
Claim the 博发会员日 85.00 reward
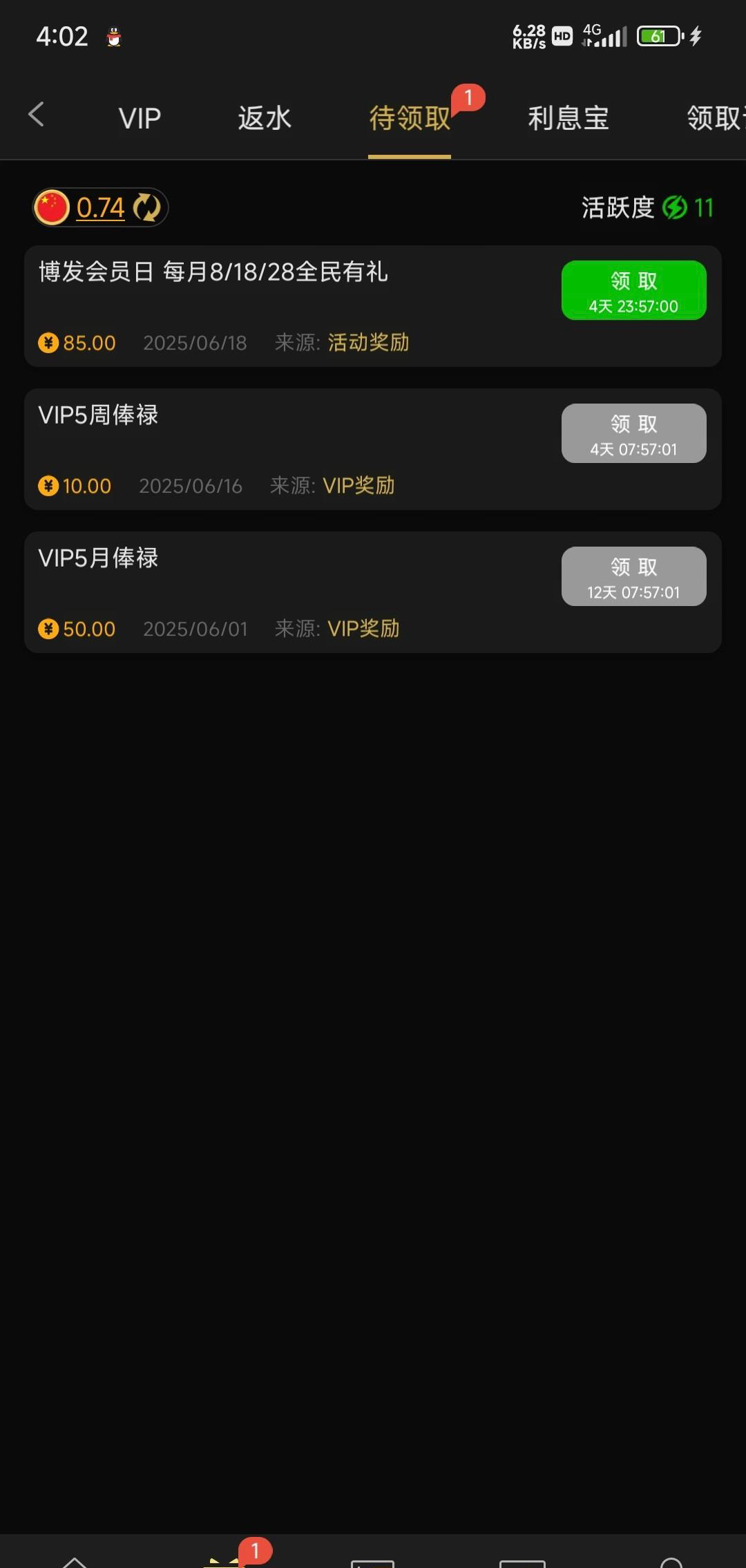coord(633,290)
